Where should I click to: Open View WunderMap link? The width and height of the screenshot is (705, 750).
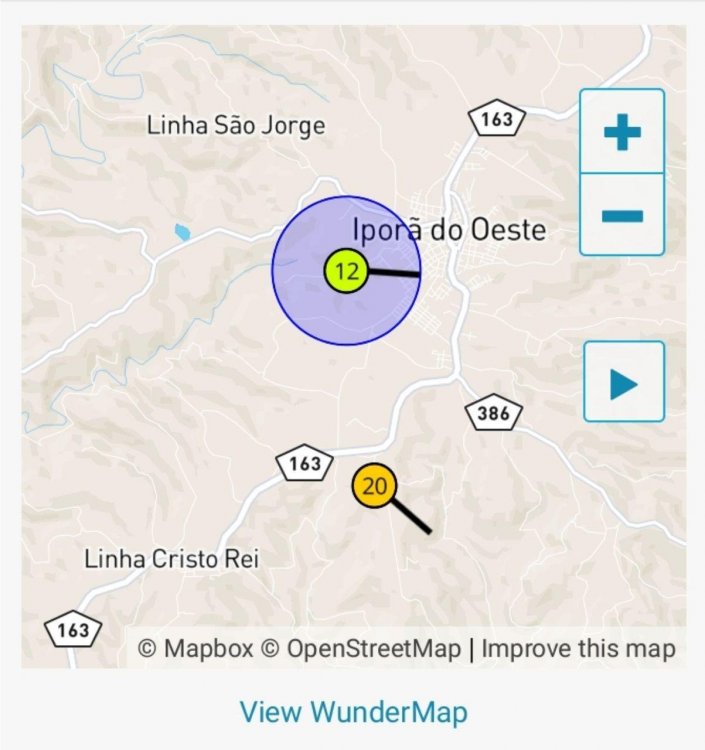pyautogui.click(x=353, y=713)
